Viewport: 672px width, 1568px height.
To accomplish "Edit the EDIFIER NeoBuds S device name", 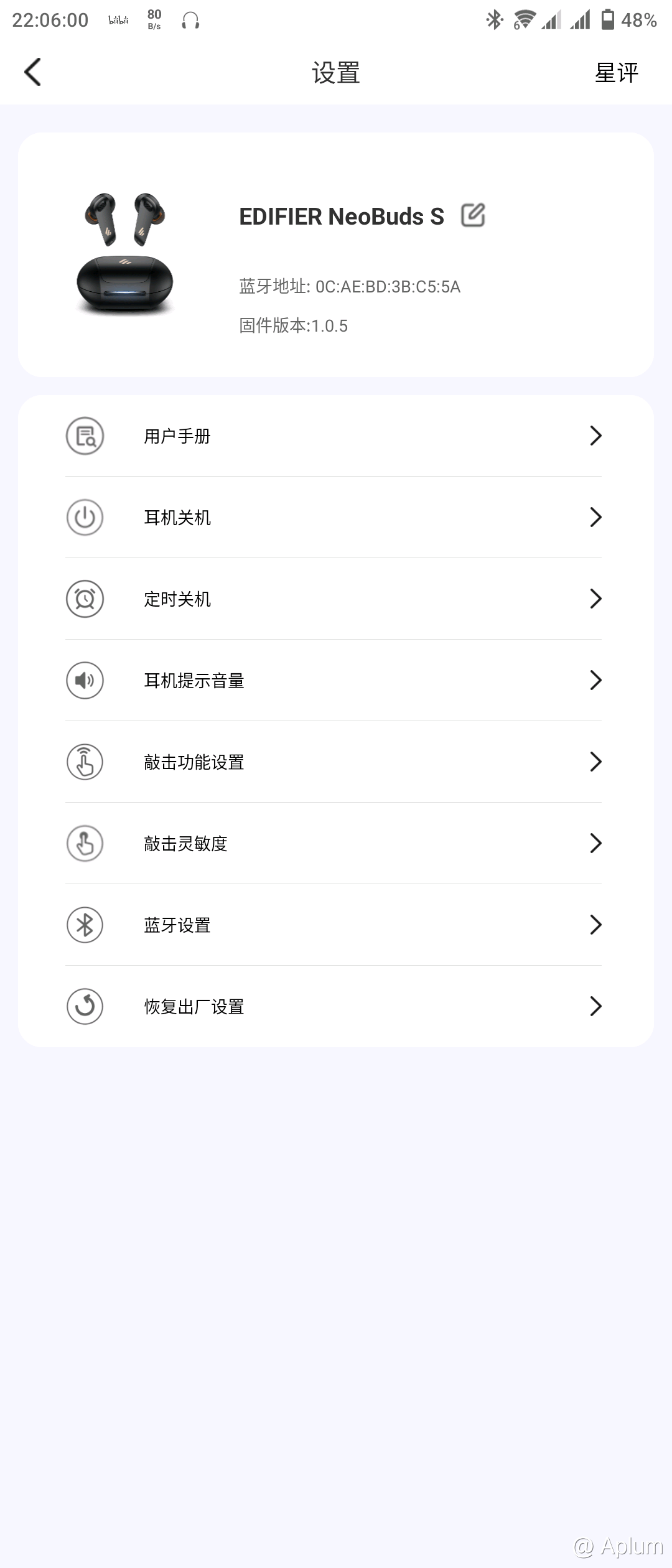I will pos(473,215).
